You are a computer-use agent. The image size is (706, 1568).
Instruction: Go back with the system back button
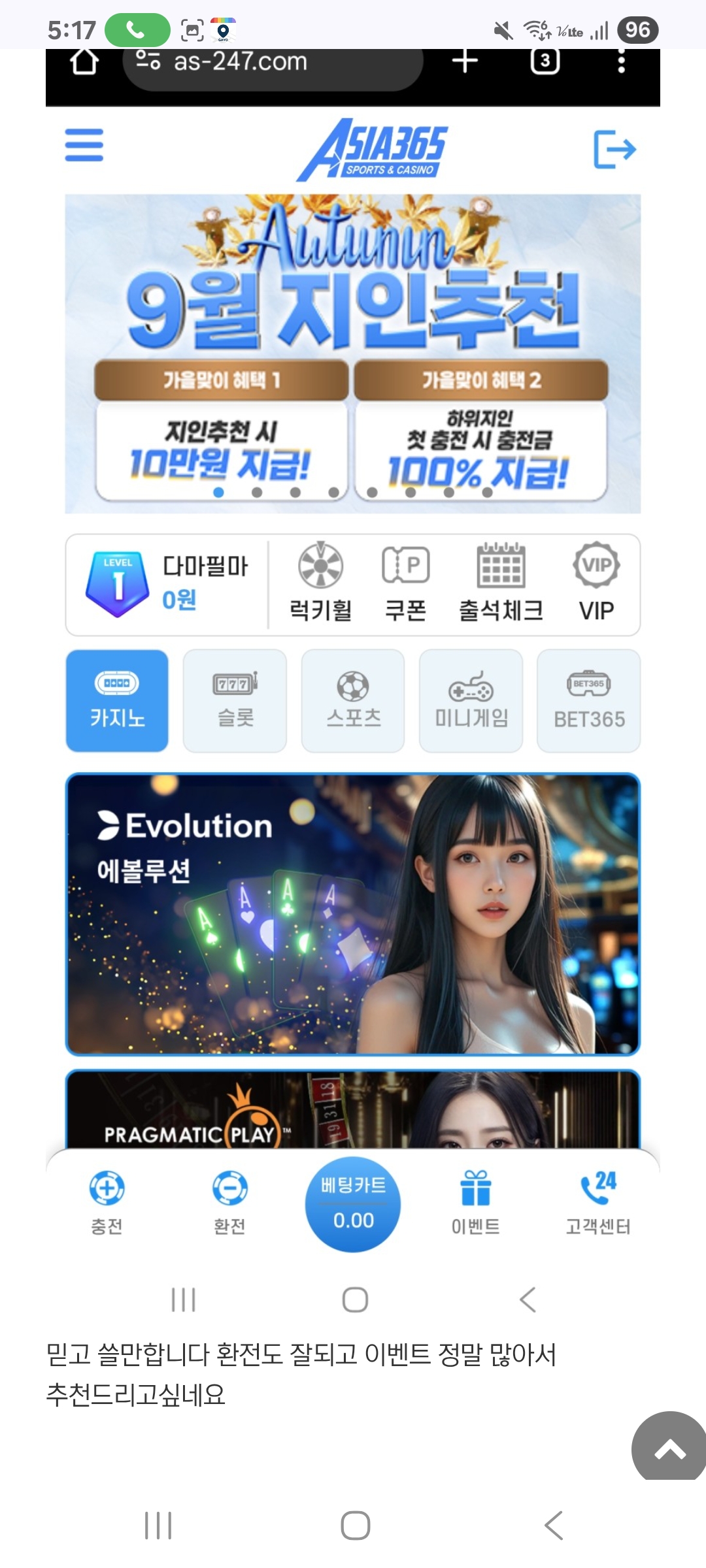553,1526
